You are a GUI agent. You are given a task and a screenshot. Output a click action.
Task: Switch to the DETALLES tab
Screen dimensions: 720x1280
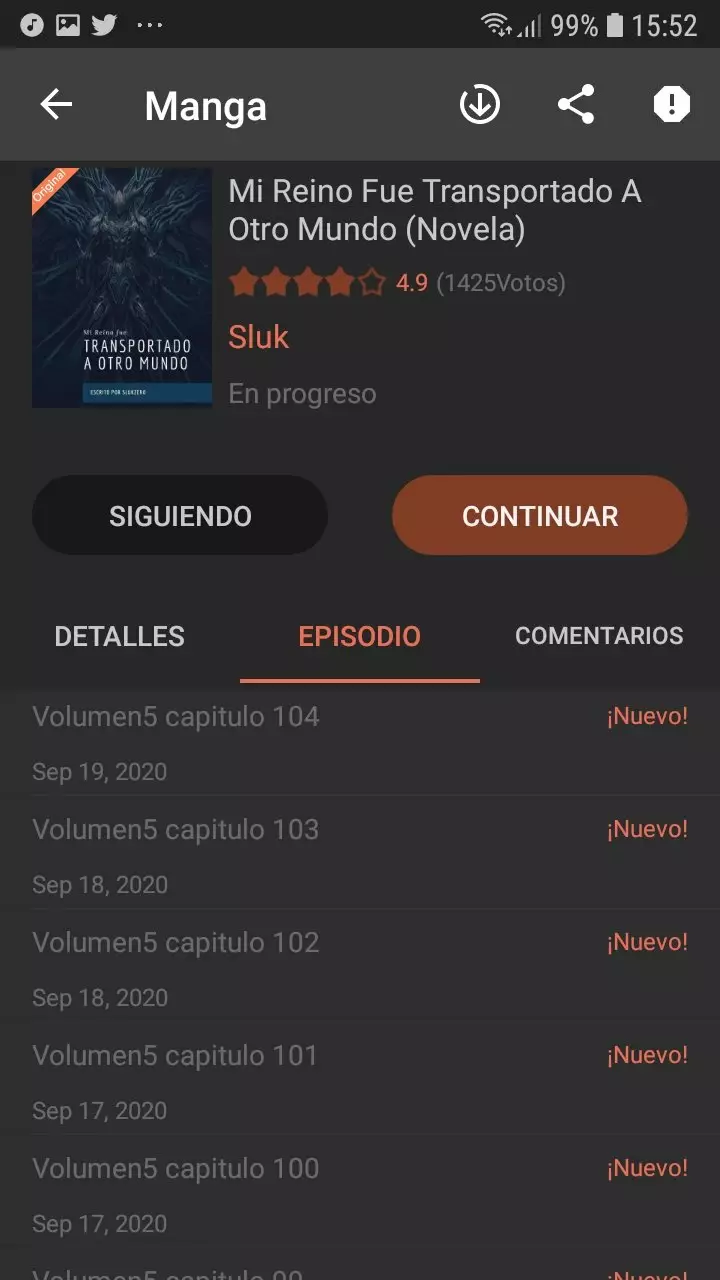tap(119, 636)
